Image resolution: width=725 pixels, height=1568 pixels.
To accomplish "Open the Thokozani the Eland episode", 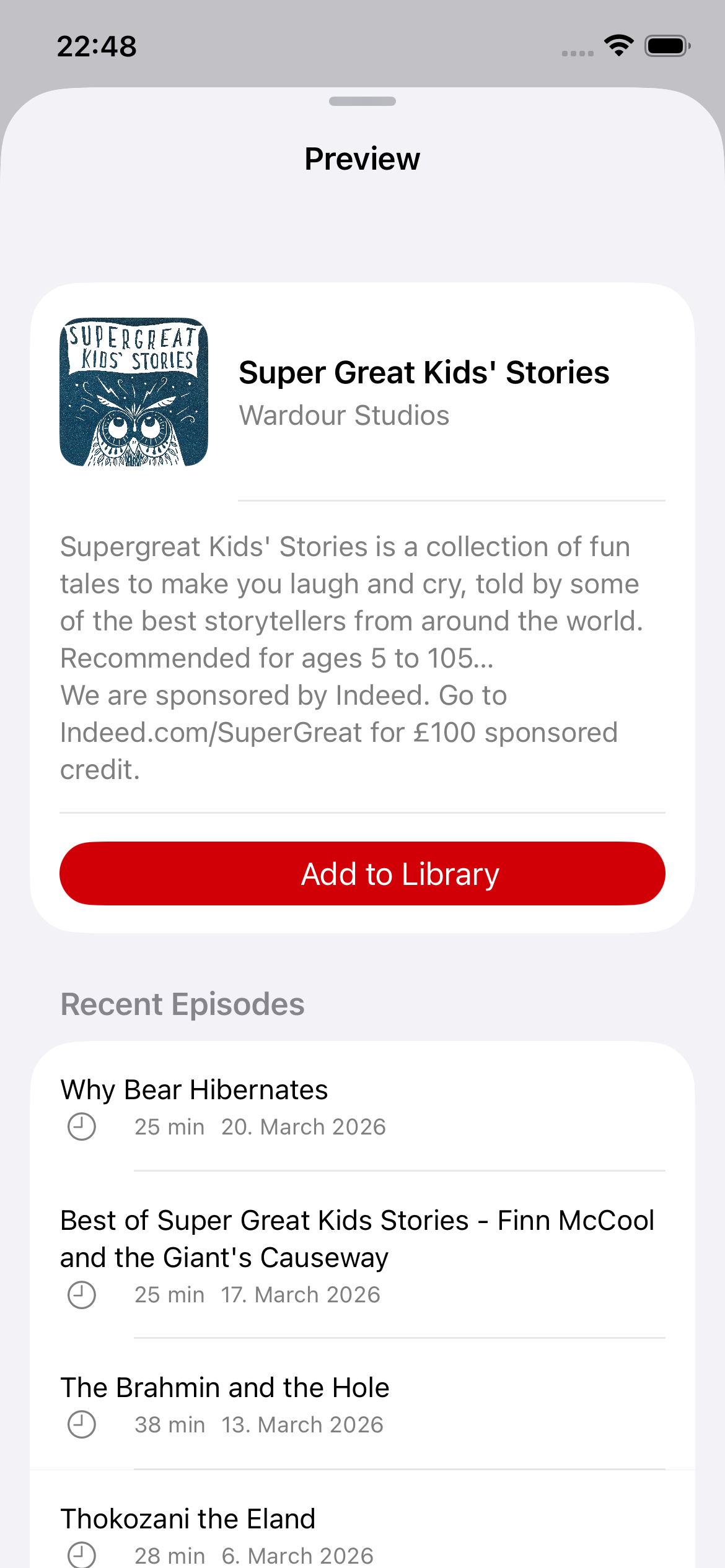I will tap(362, 1533).
